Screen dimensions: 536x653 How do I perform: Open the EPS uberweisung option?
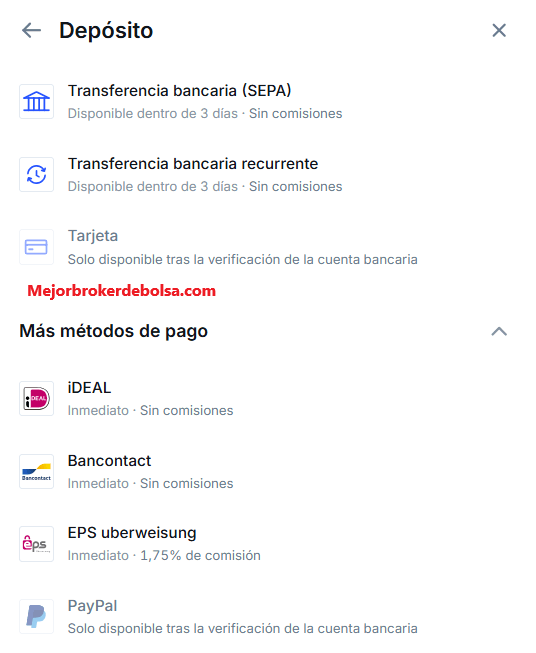click(x=265, y=543)
